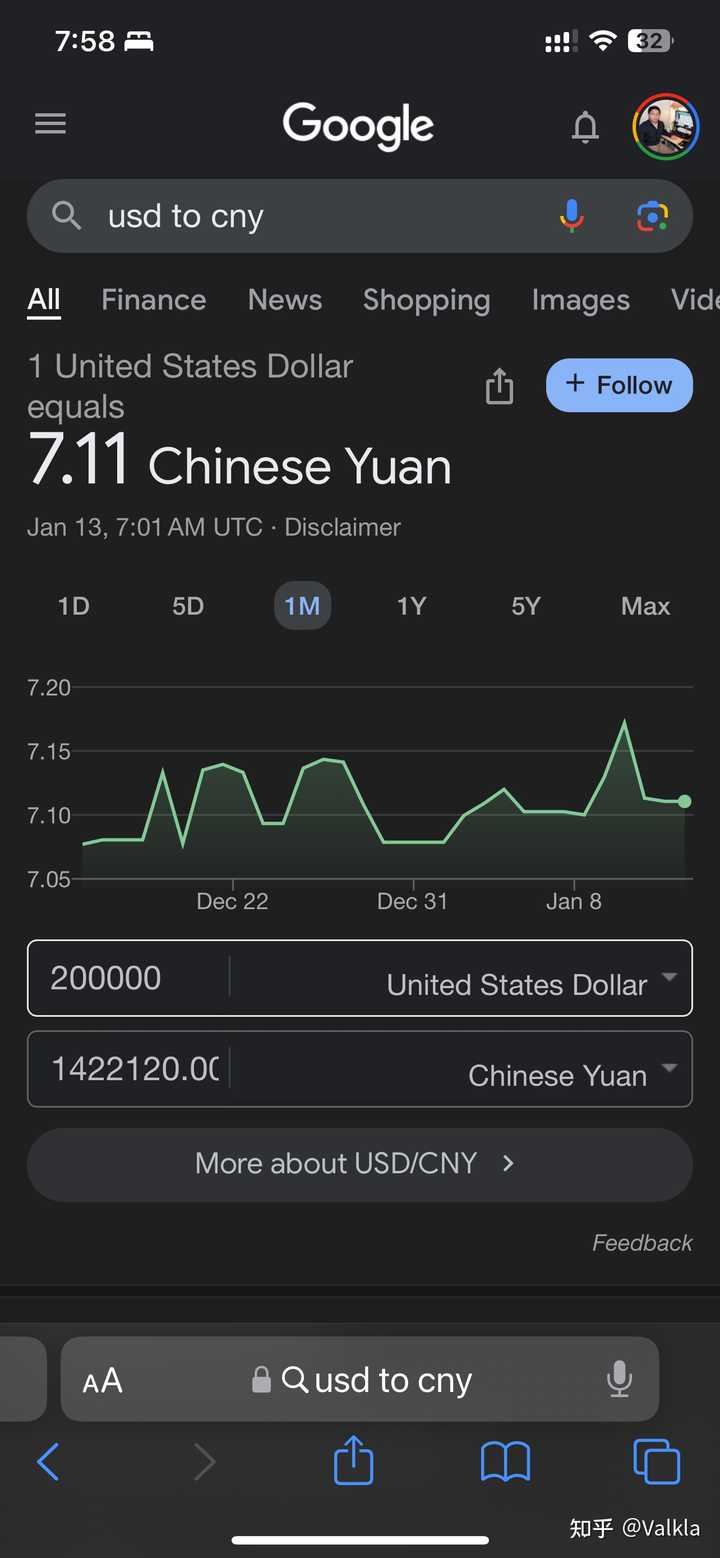The width and height of the screenshot is (720, 1558).
Task: Show open tabs using the tabs icon
Action: 656,1461
